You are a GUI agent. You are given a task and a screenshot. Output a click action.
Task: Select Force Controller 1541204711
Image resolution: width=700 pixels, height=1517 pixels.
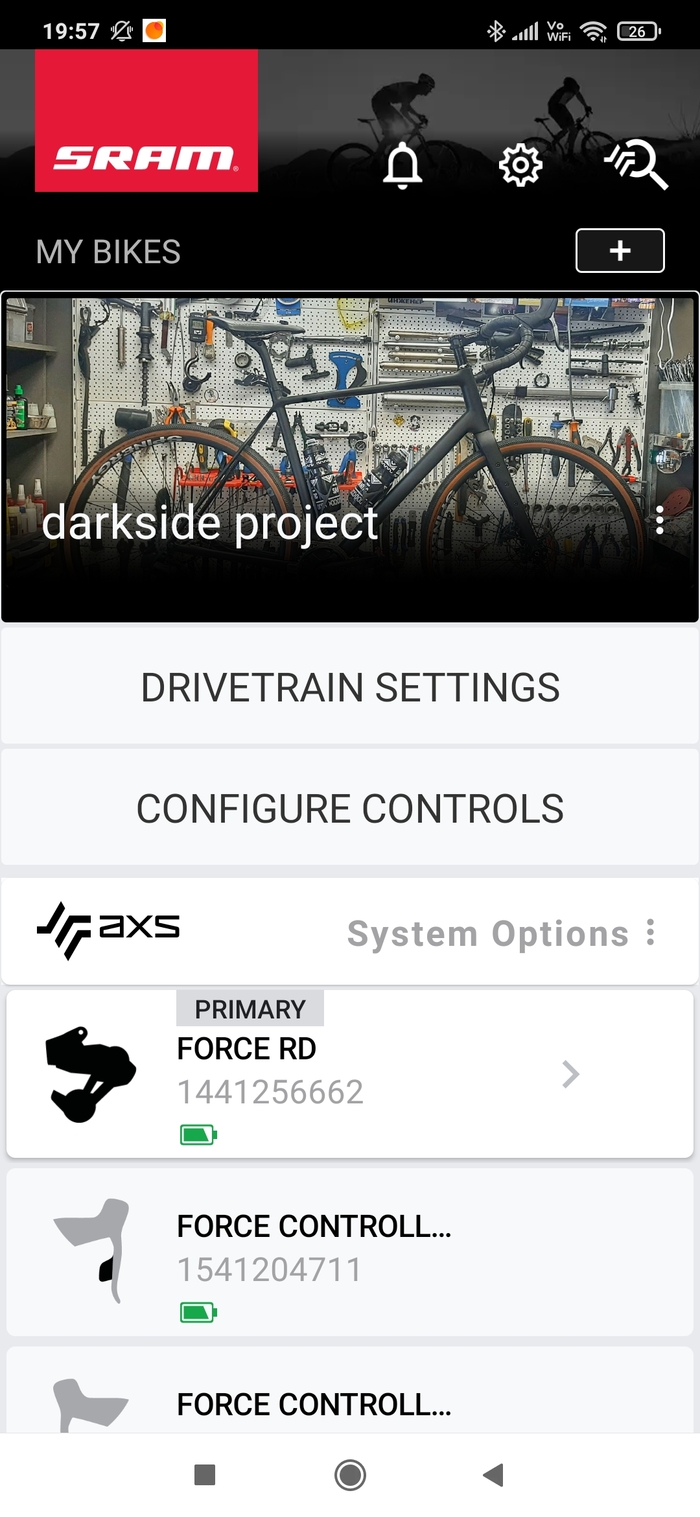pyautogui.click(x=350, y=1252)
